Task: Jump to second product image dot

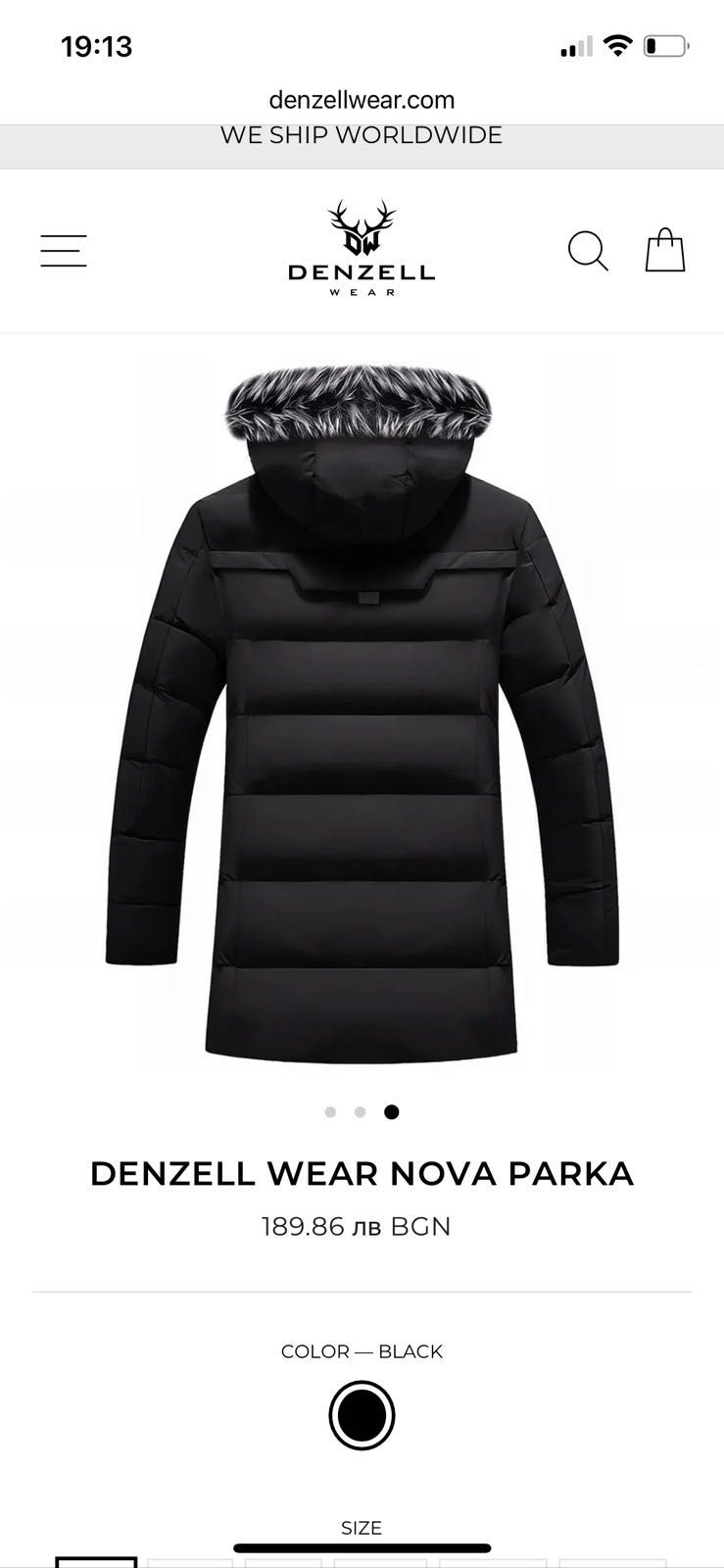Action: pyautogui.click(x=361, y=1111)
